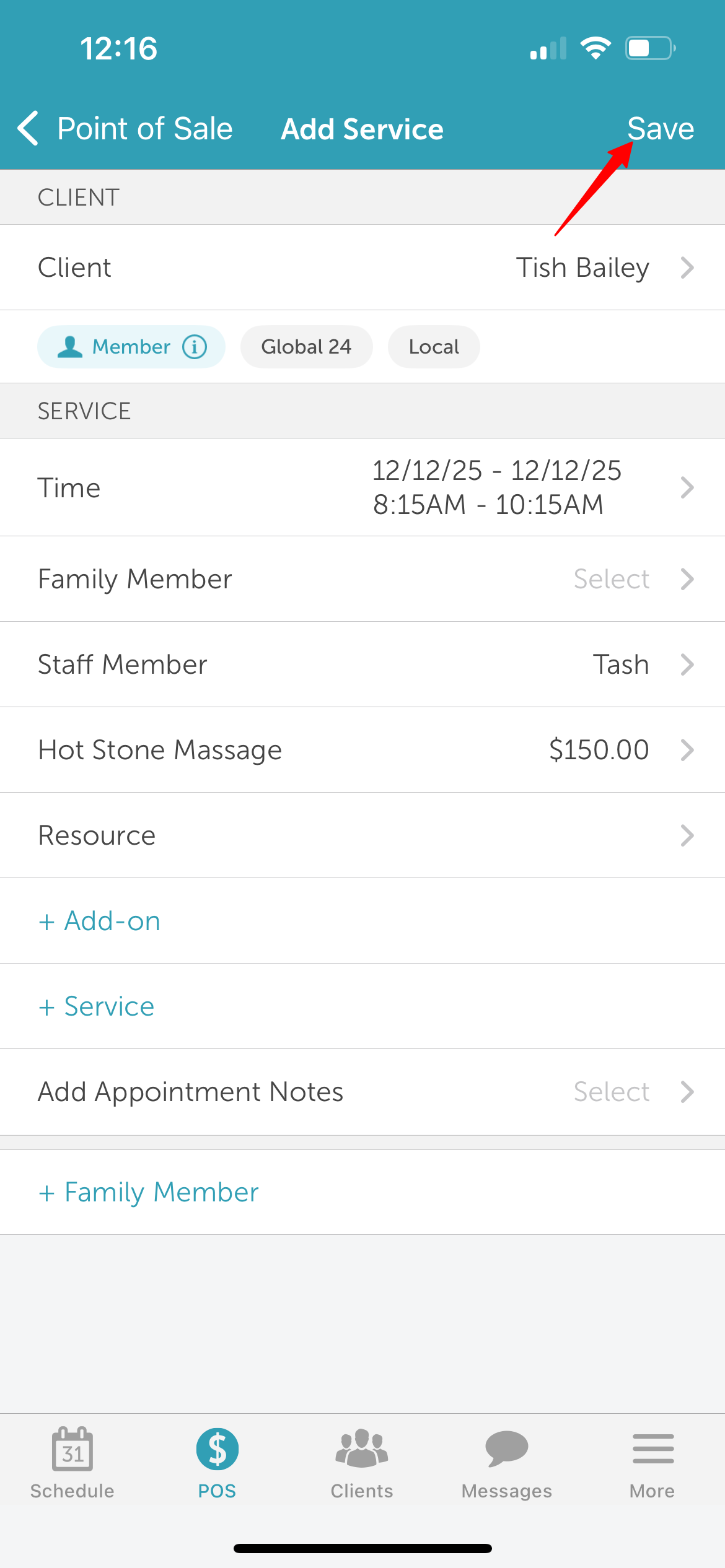
Task: Add a Family Member
Action: pos(149,1192)
